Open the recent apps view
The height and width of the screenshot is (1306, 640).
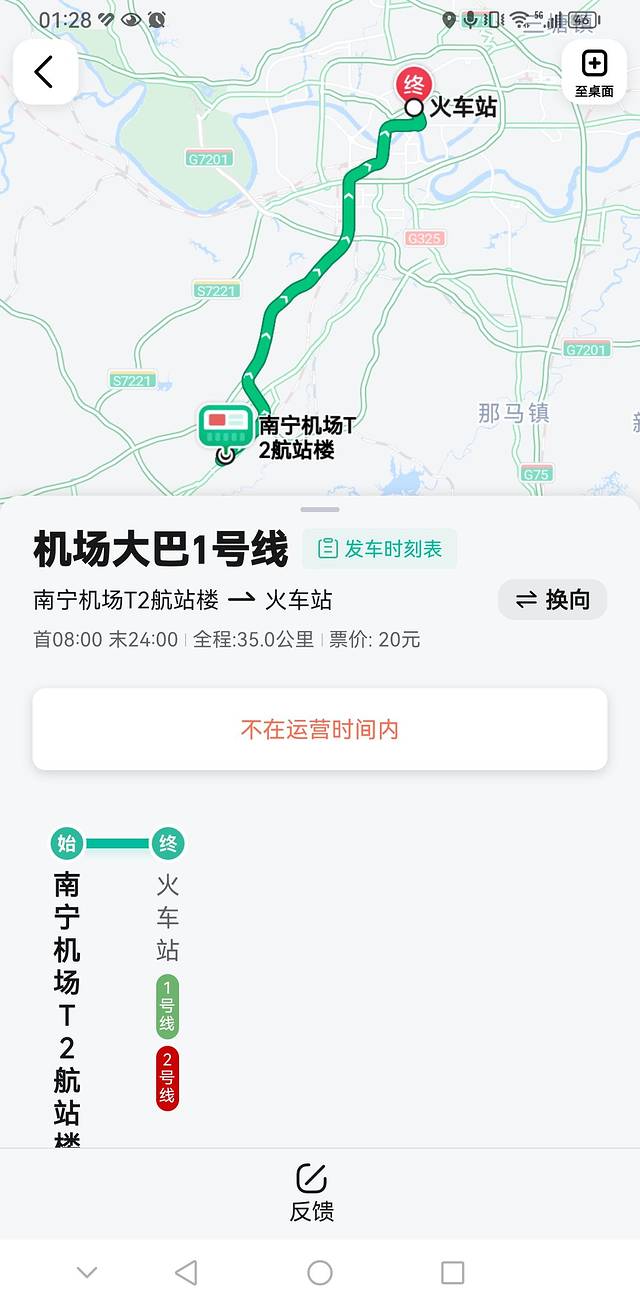[x=453, y=1272]
